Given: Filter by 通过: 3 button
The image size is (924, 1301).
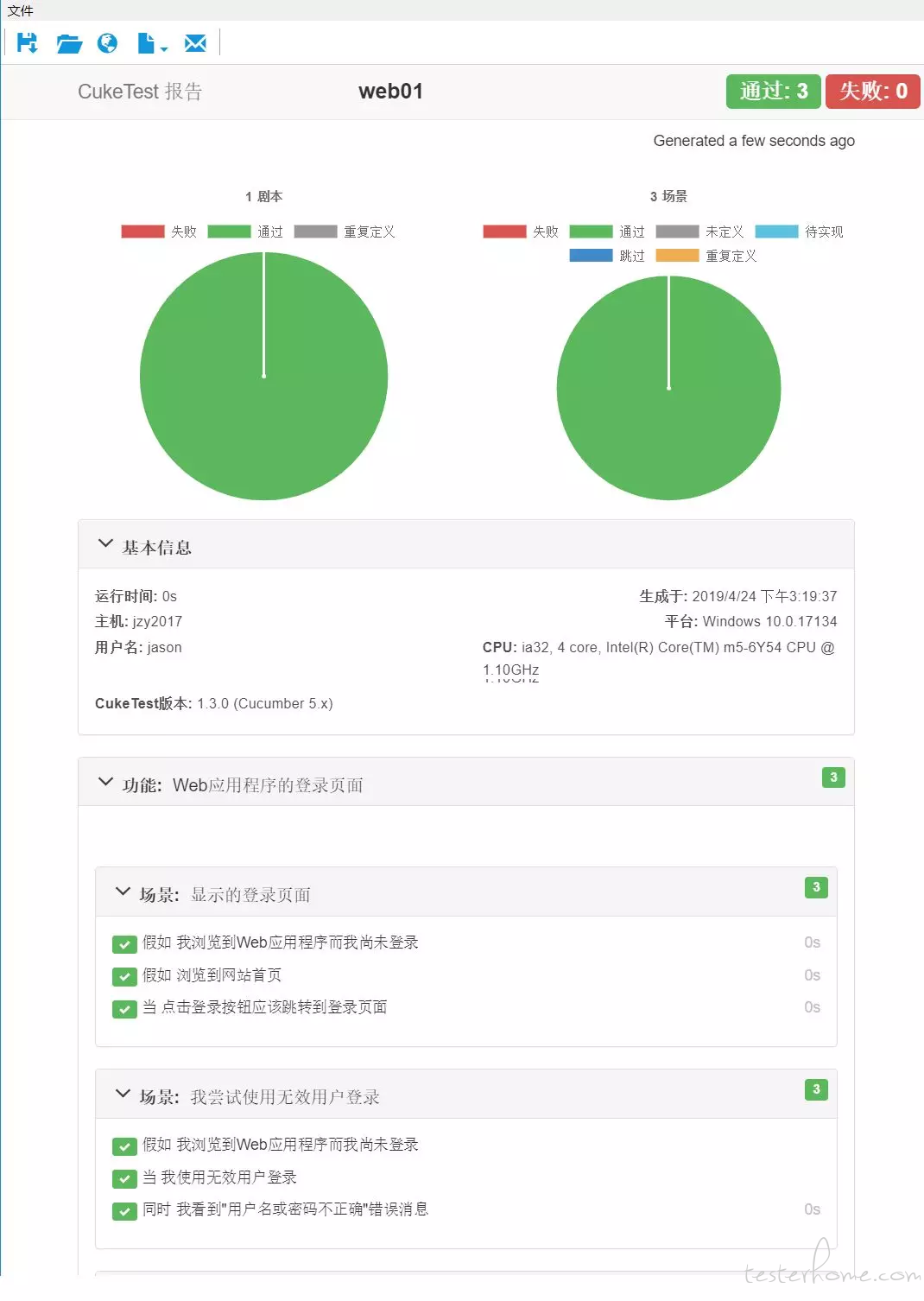Looking at the screenshot, I should pos(773,91).
